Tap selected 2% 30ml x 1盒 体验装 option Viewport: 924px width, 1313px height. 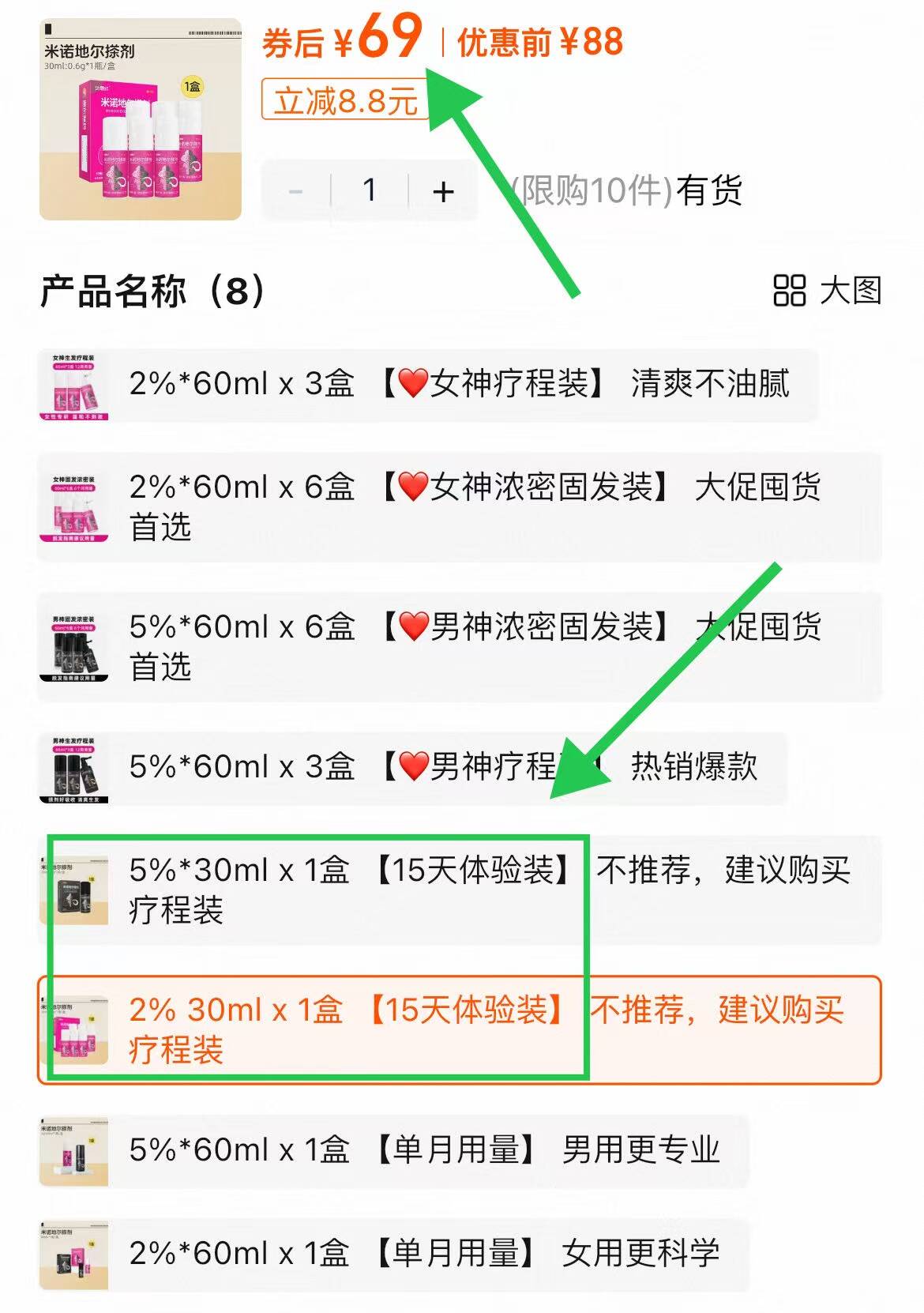[x=460, y=1030]
